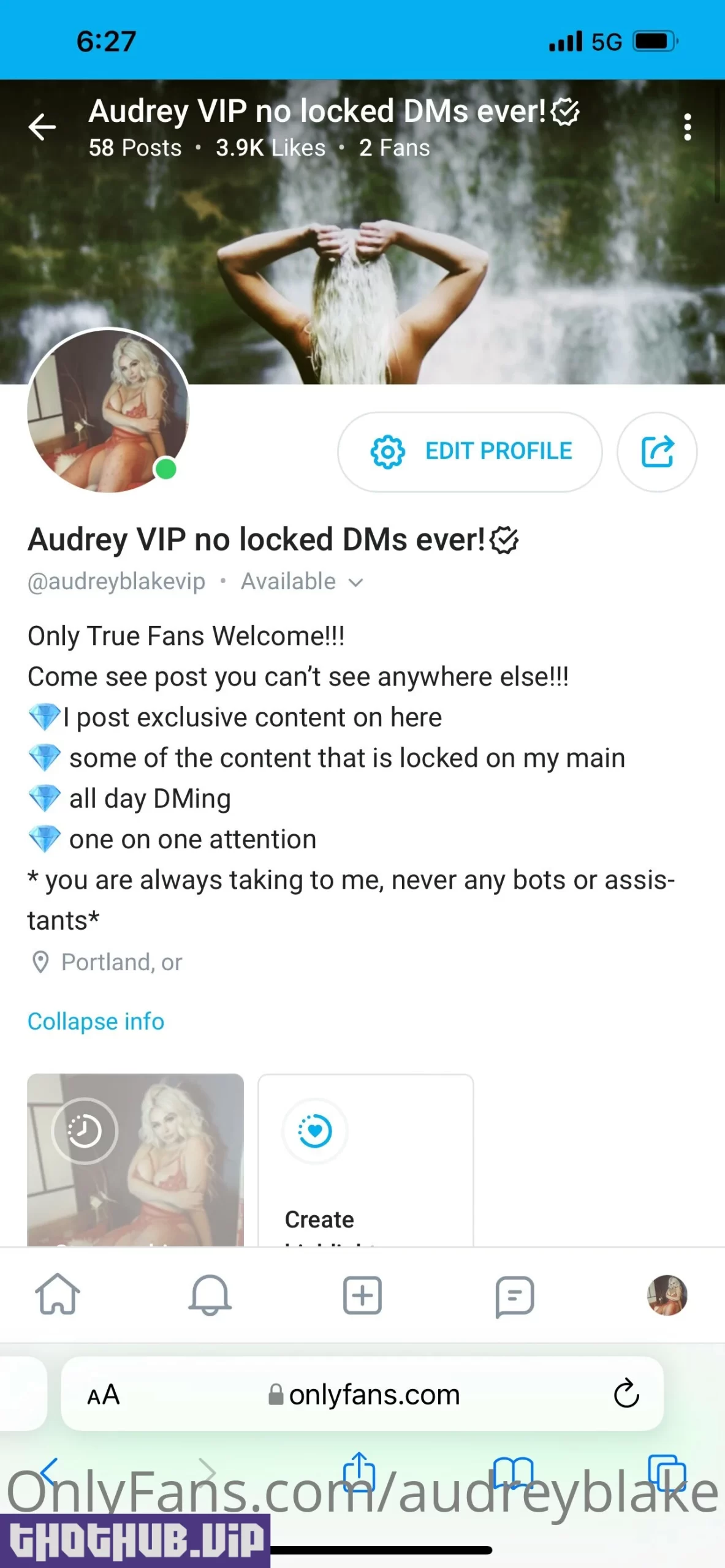725x1568 pixels.
Task: Open the Available status dropdown
Action: [x=302, y=582]
